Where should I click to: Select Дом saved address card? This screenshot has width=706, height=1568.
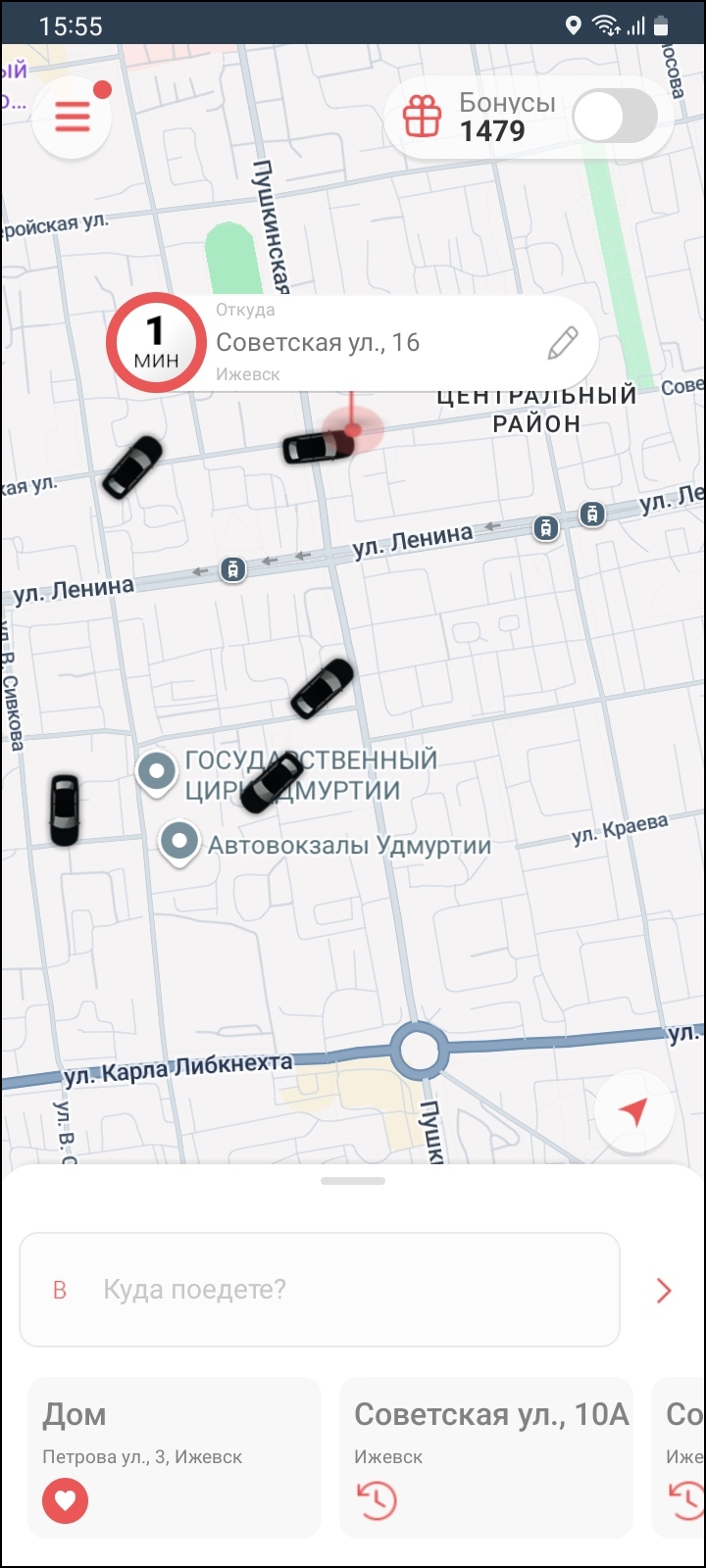click(175, 1456)
